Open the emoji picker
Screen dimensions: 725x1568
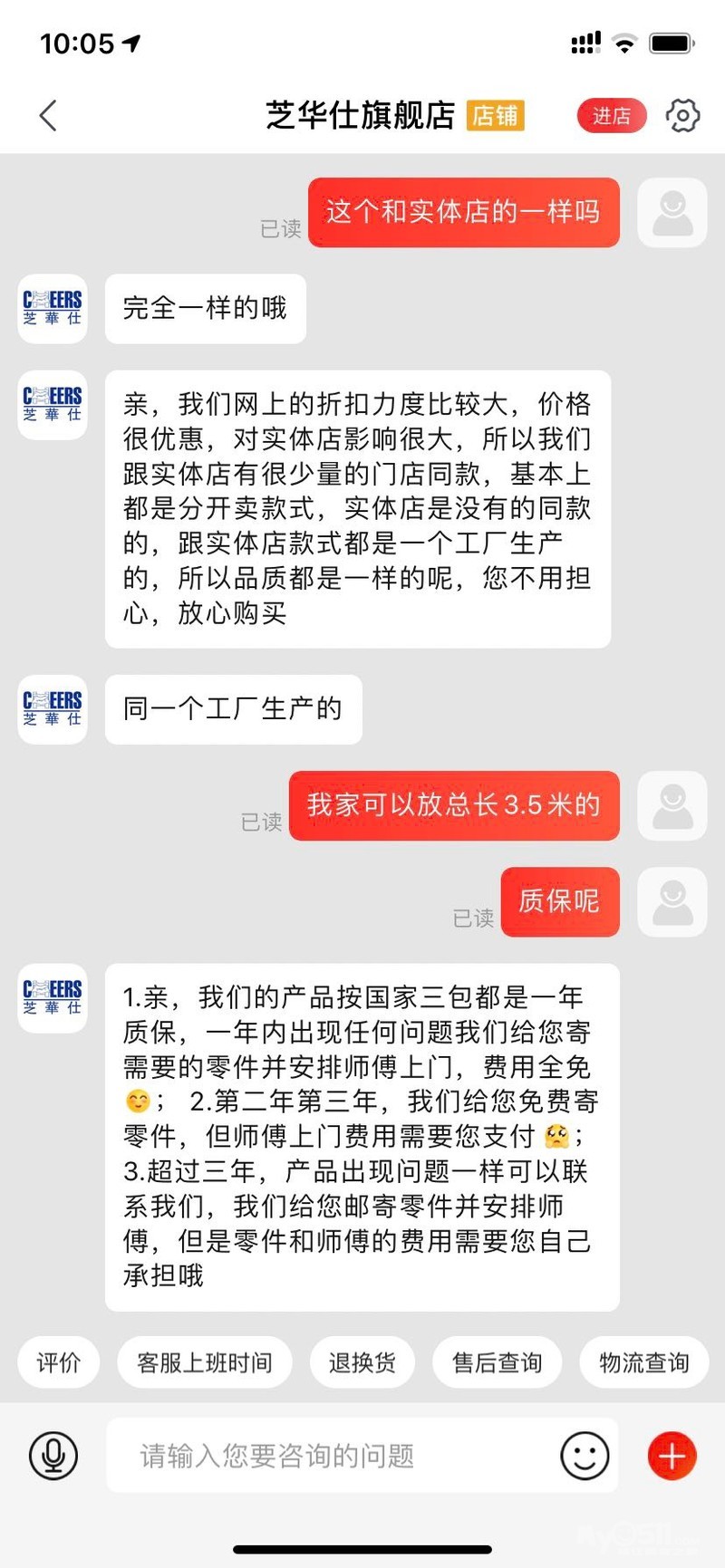585,1456
